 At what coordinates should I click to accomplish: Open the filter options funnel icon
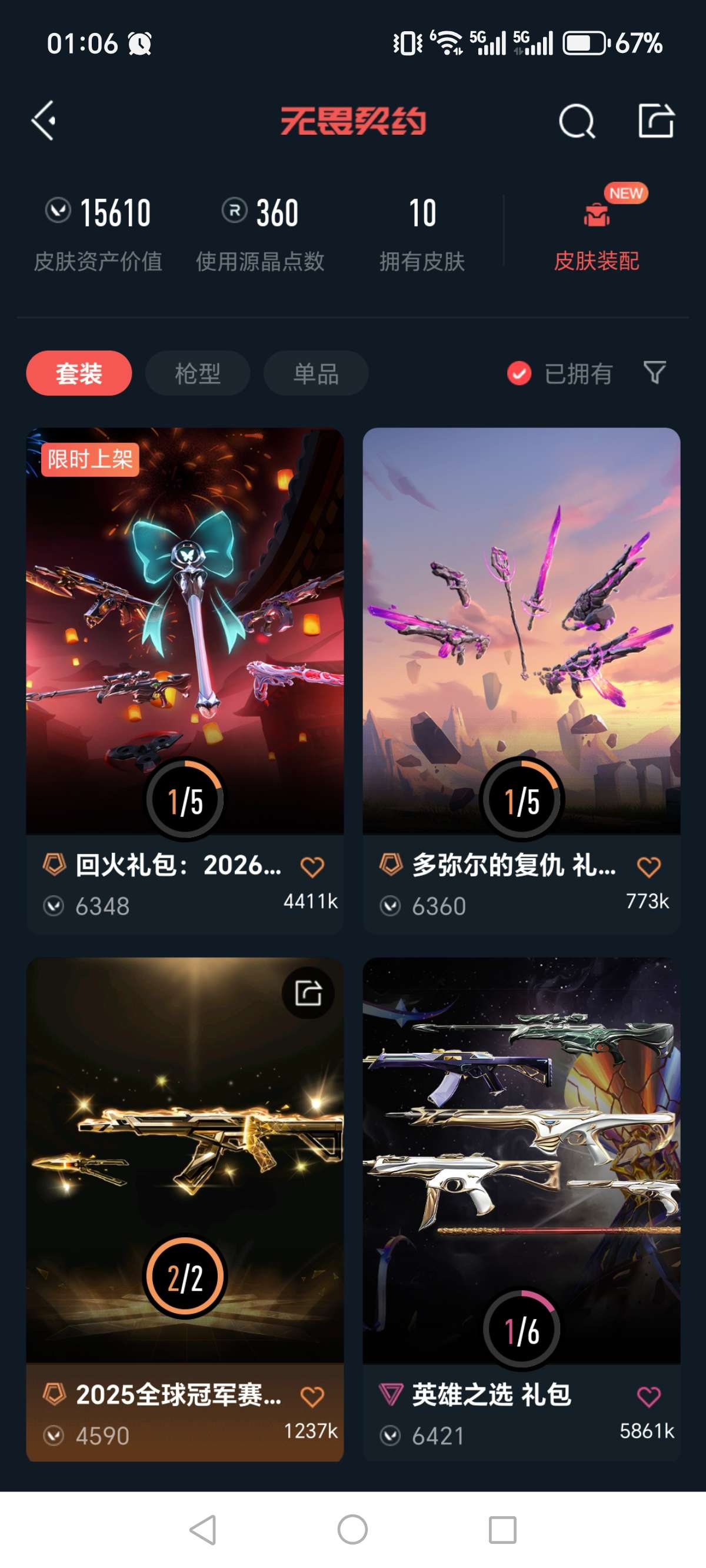655,374
